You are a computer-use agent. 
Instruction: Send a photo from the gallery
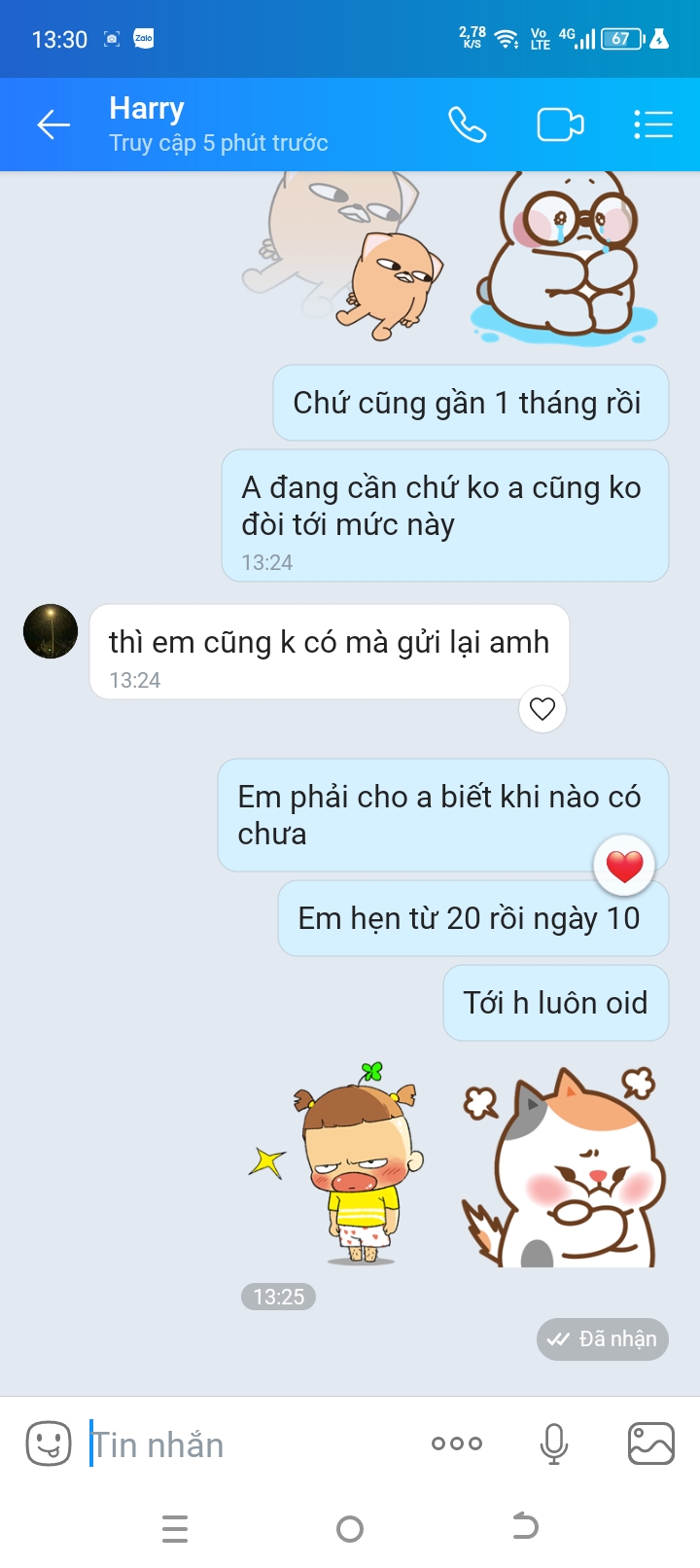coord(651,1444)
